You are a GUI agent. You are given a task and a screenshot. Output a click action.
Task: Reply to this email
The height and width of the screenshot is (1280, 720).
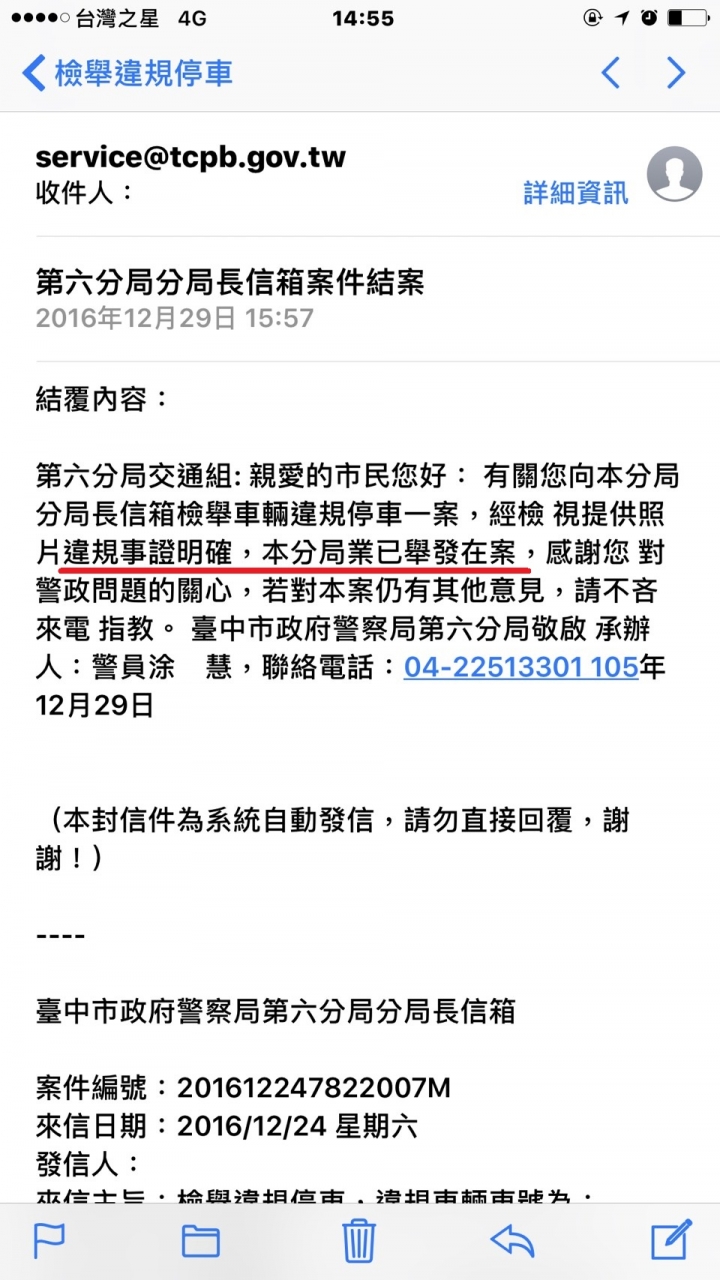click(x=512, y=1240)
